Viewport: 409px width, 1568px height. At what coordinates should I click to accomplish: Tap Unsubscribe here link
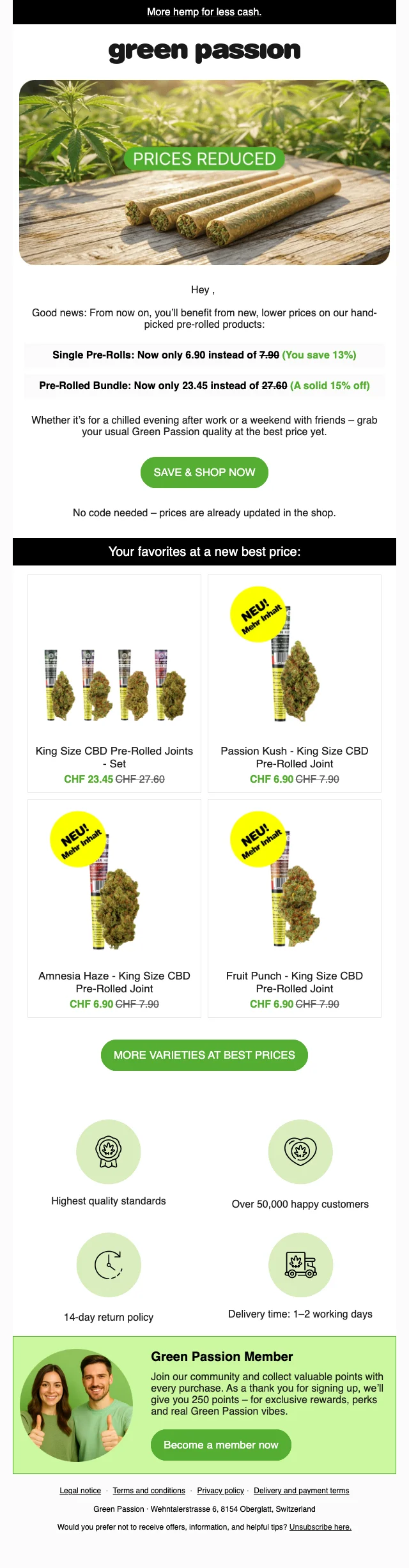(x=320, y=1527)
